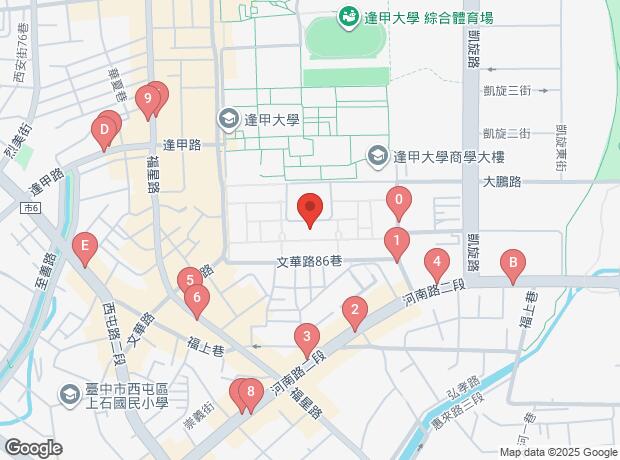Tap map marker 8
620x460 pixels.
[x=250, y=392]
